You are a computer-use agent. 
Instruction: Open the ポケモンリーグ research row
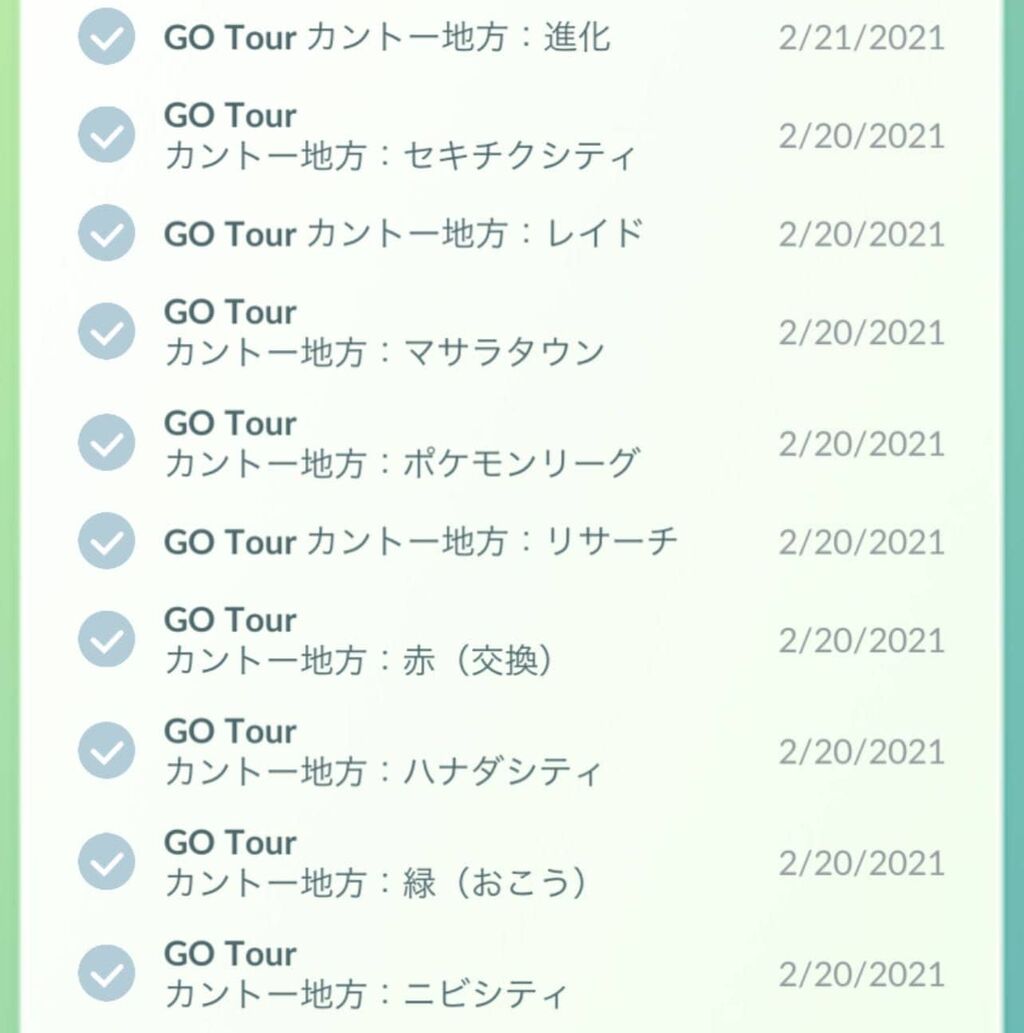(400, 443)
